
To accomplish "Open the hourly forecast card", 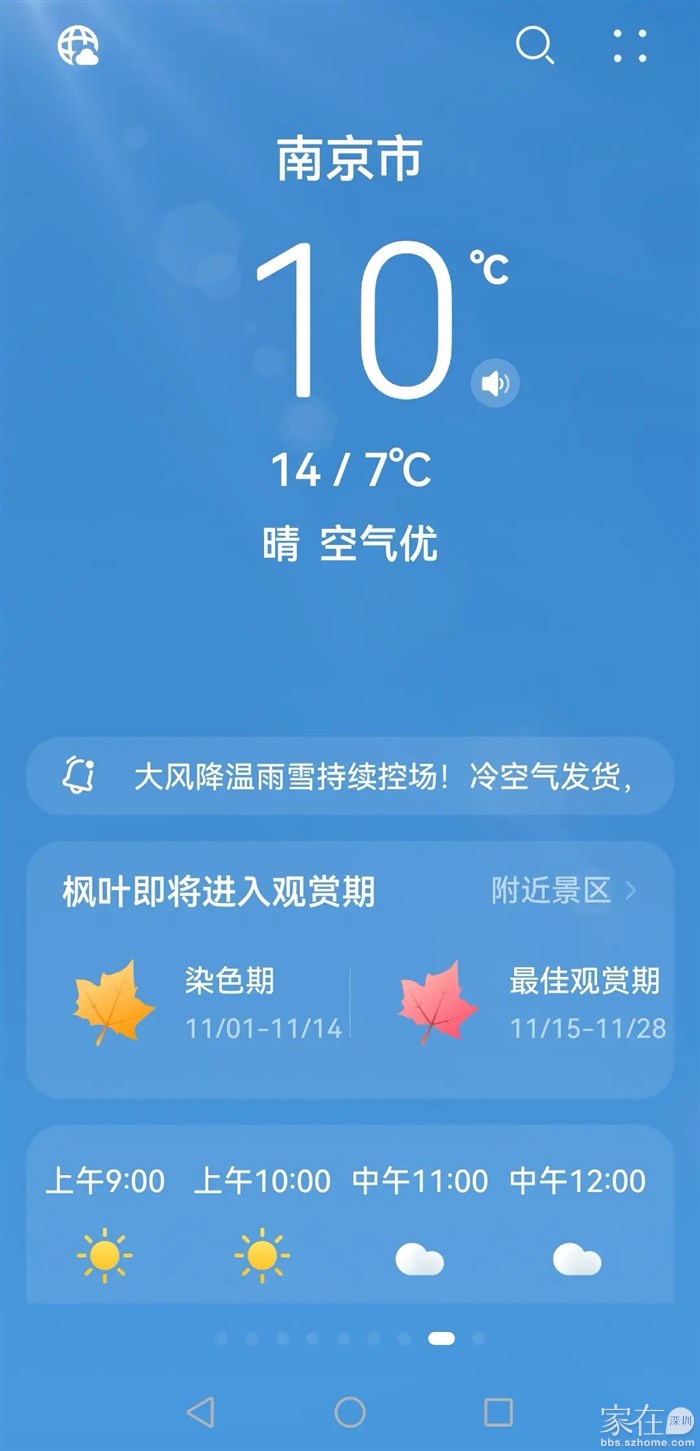I will tap(350, 1215).
